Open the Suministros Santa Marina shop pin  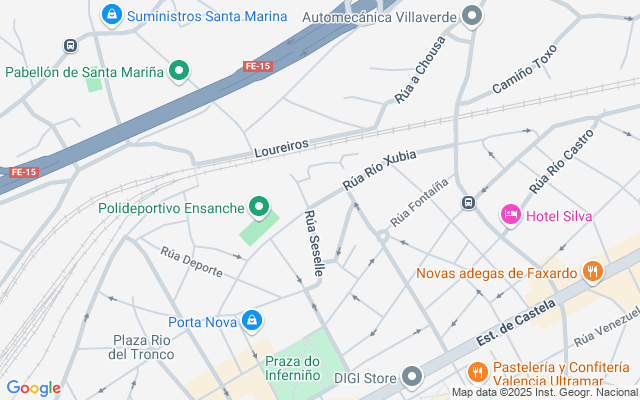(x=112, y=16)
